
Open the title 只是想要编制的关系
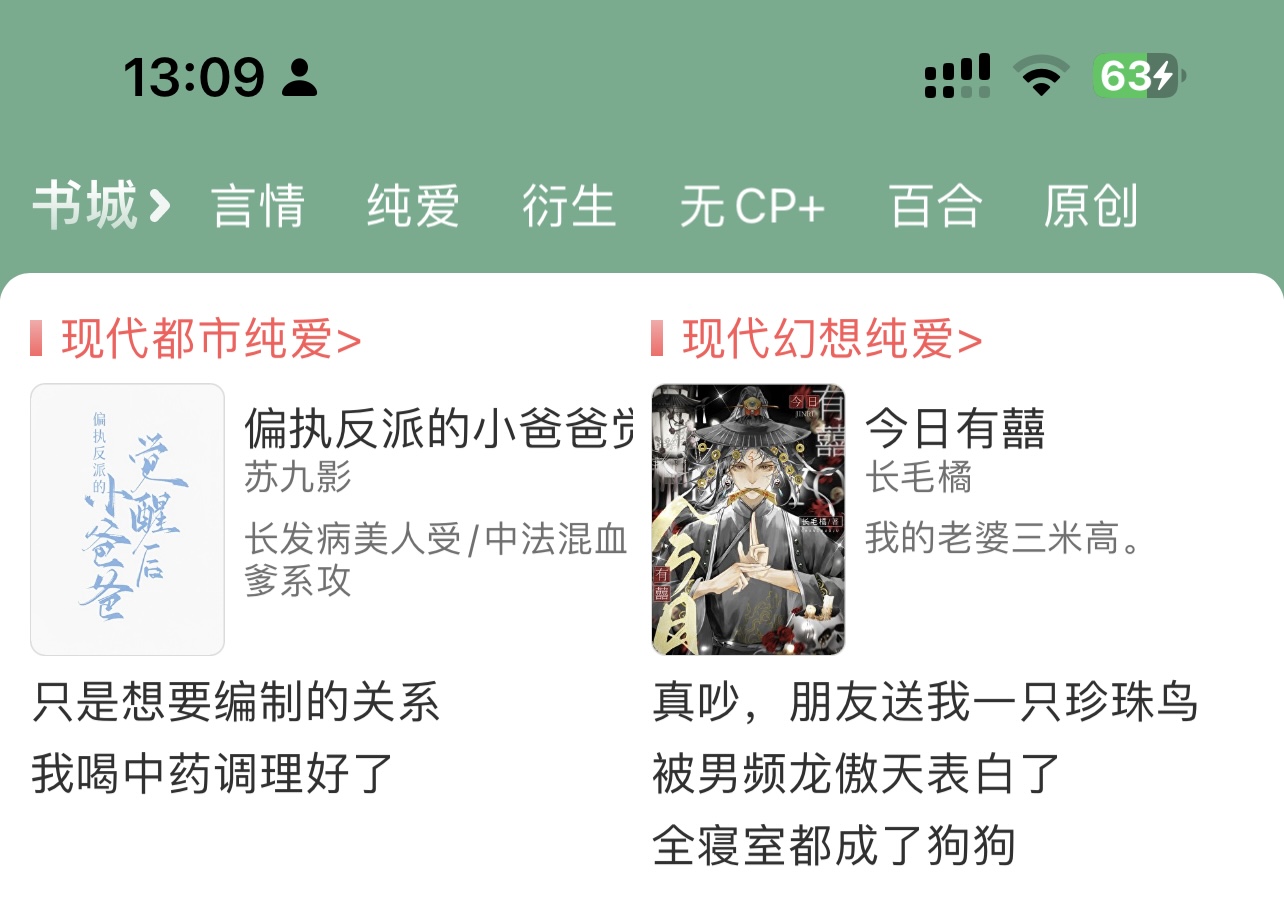(236, 701)
